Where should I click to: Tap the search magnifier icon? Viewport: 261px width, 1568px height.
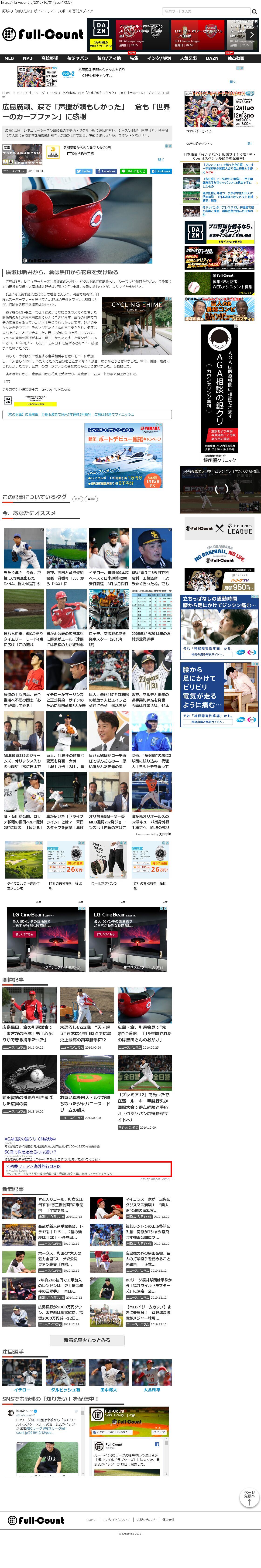(x=254, y=11)
